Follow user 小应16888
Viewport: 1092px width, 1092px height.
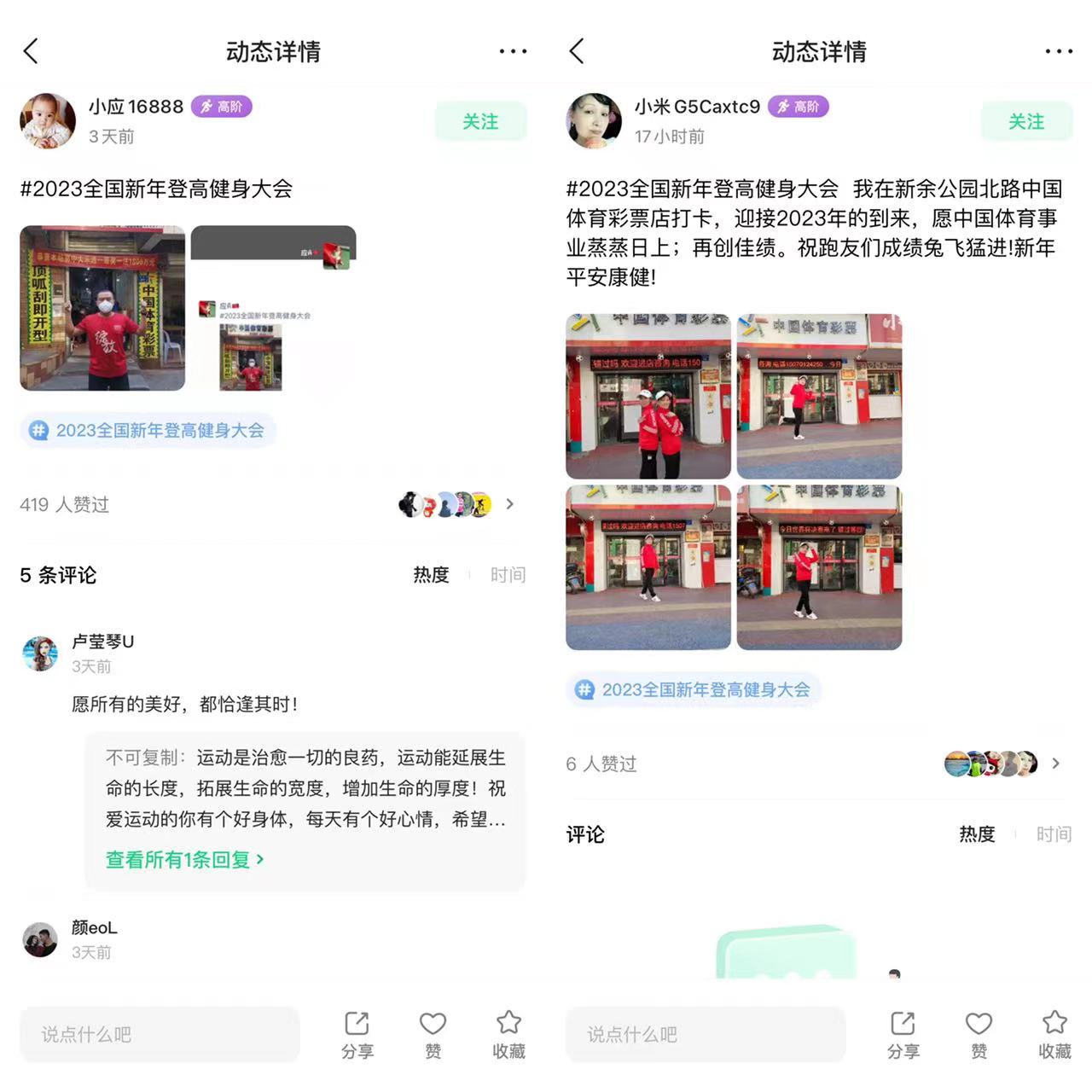[x=480, y=121]
